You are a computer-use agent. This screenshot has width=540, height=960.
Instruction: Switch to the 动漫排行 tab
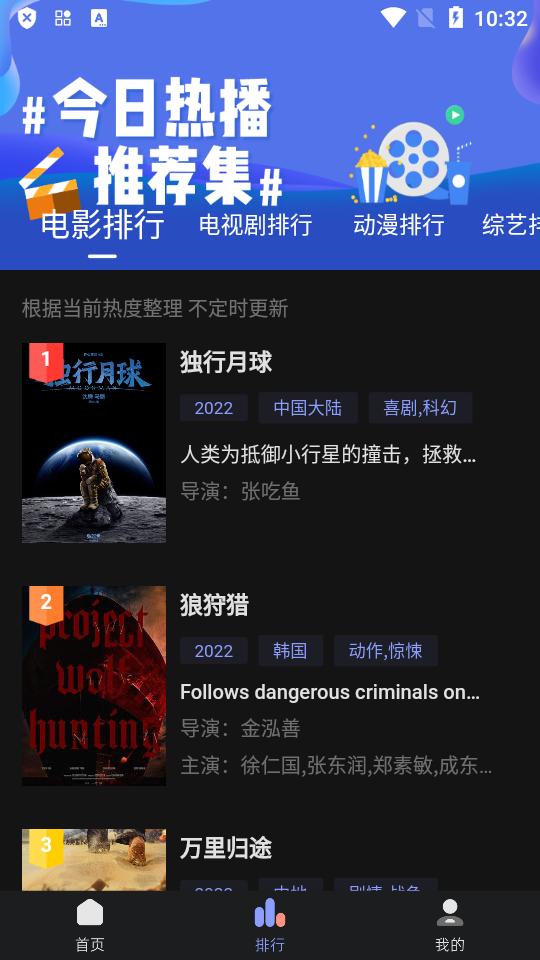399,225
